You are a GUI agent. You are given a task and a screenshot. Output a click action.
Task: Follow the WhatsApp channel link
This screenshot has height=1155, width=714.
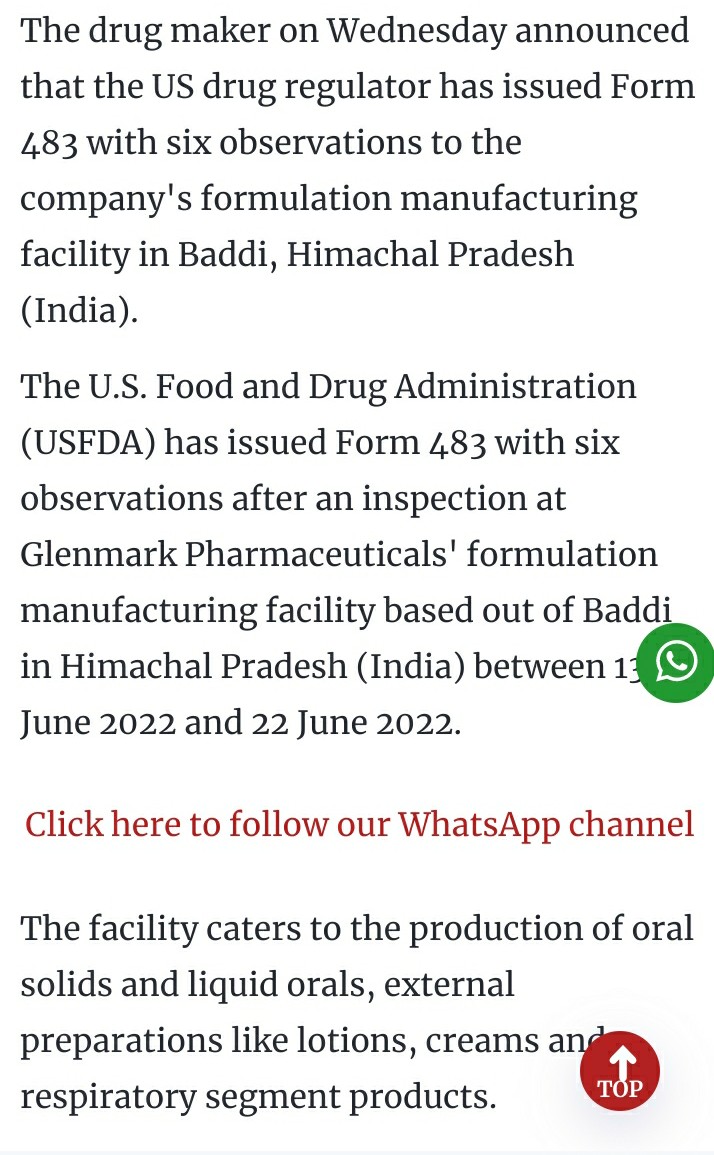359,825
